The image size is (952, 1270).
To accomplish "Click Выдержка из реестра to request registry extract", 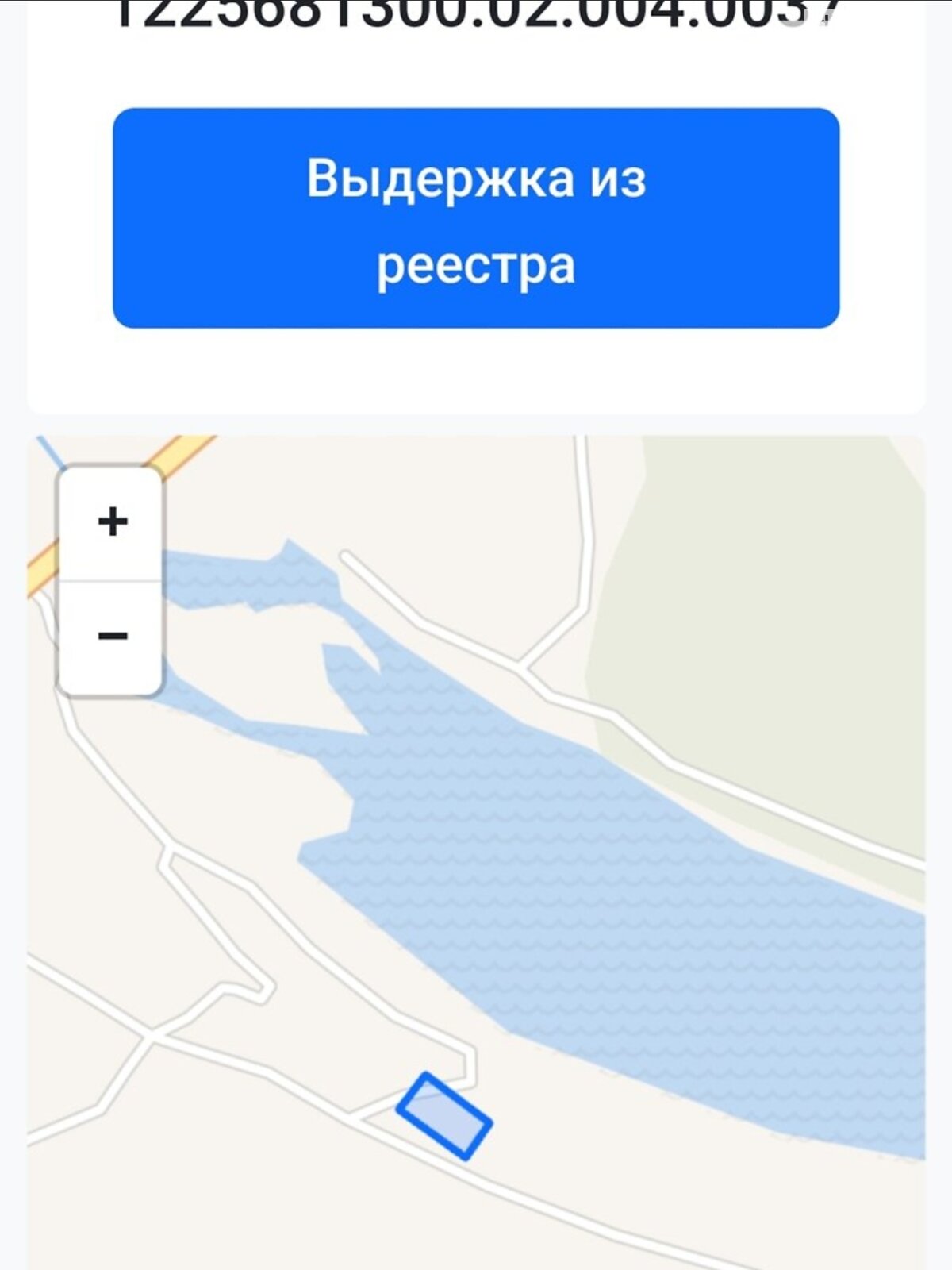I will tap(476, 217).
